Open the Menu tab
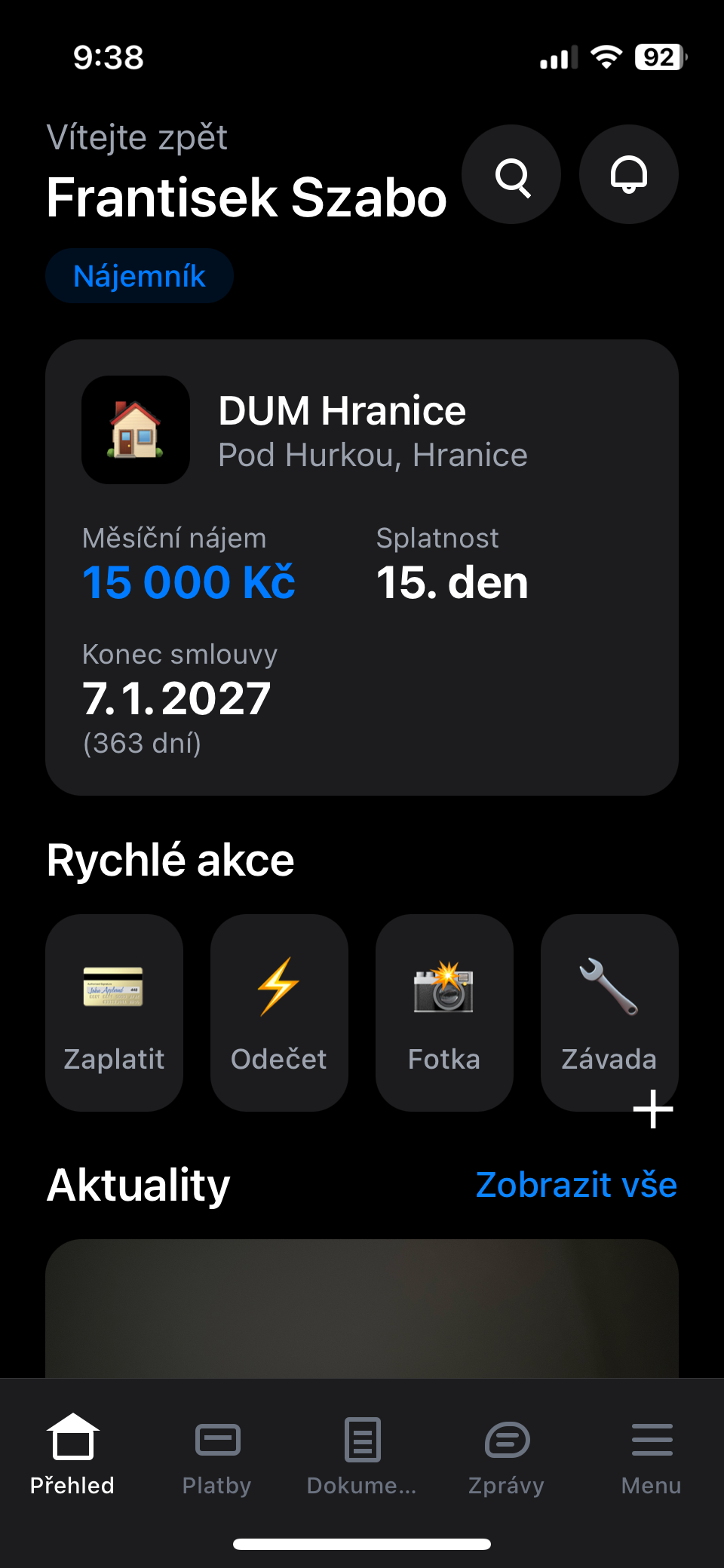The image size is (724, 1568). click(x=652, y=1455)
